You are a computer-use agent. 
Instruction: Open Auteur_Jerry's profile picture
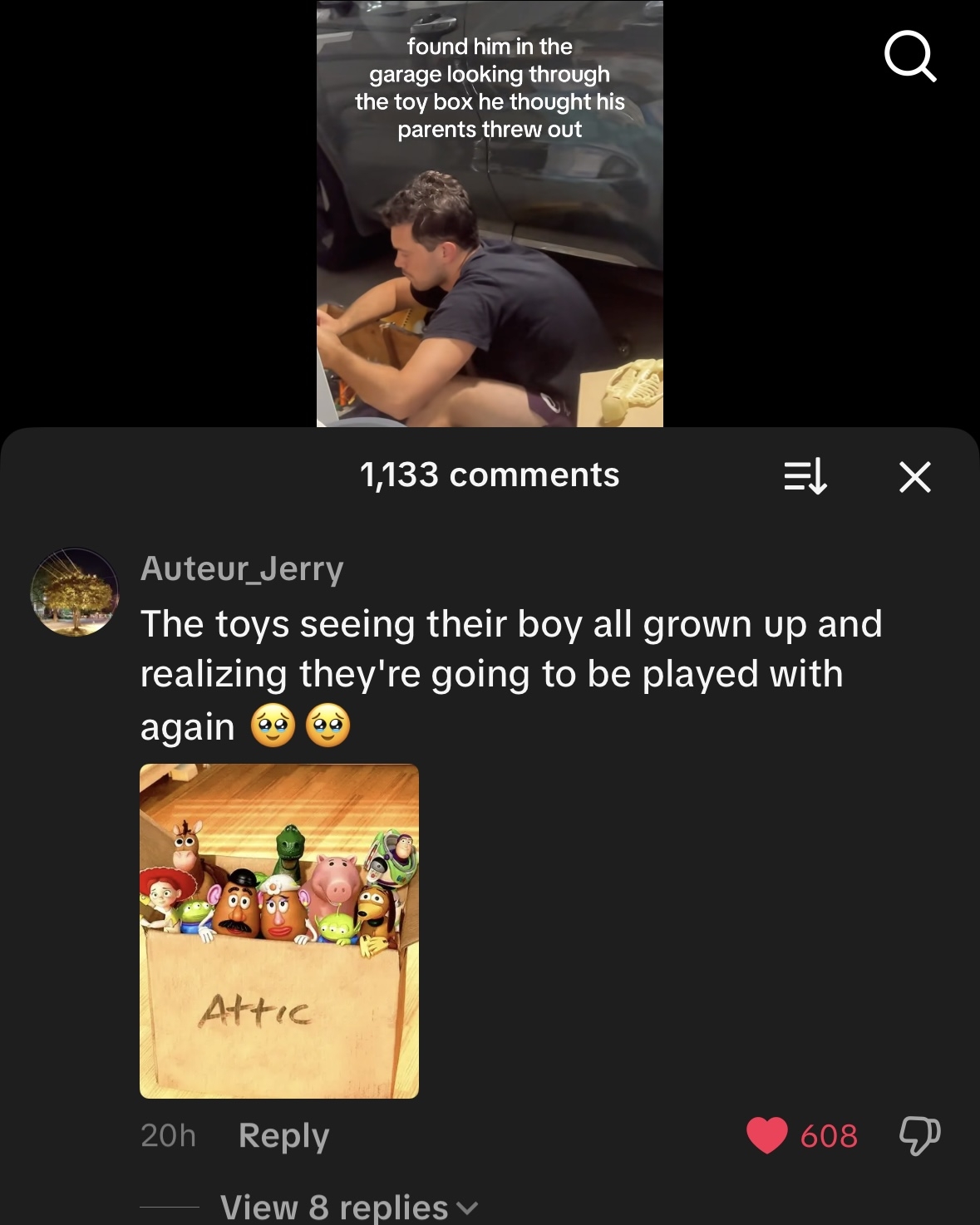(75, 592)
